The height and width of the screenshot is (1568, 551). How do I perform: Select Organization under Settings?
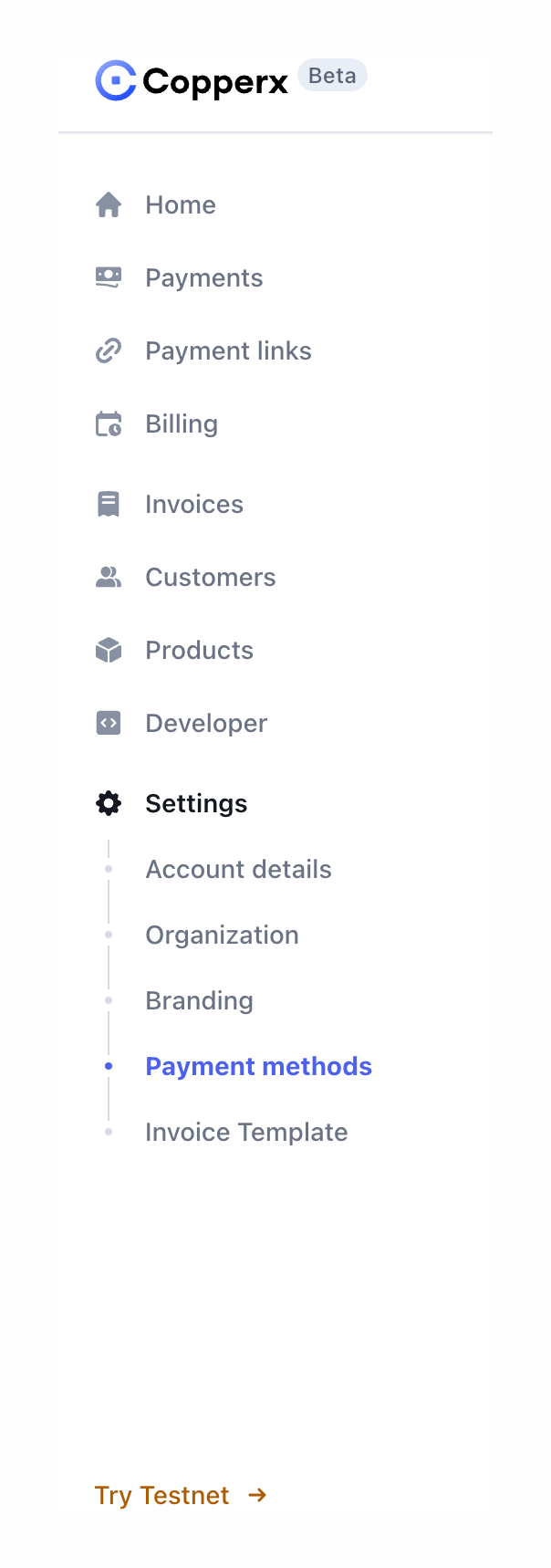(222, 936)
